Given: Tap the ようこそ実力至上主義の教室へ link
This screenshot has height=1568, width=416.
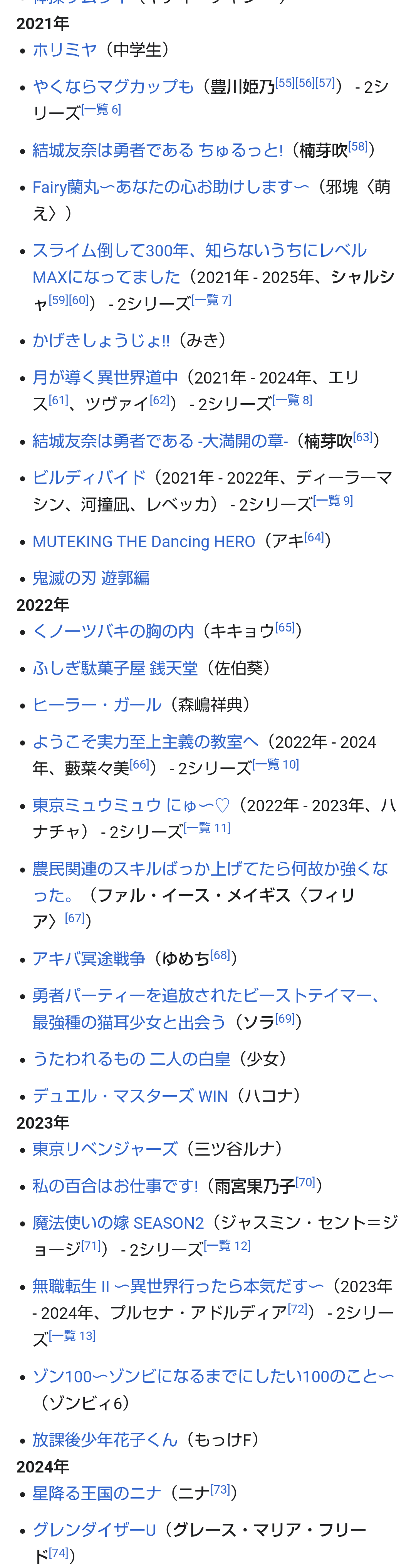Looking at the screenshot, I should [x=145, y=742].
